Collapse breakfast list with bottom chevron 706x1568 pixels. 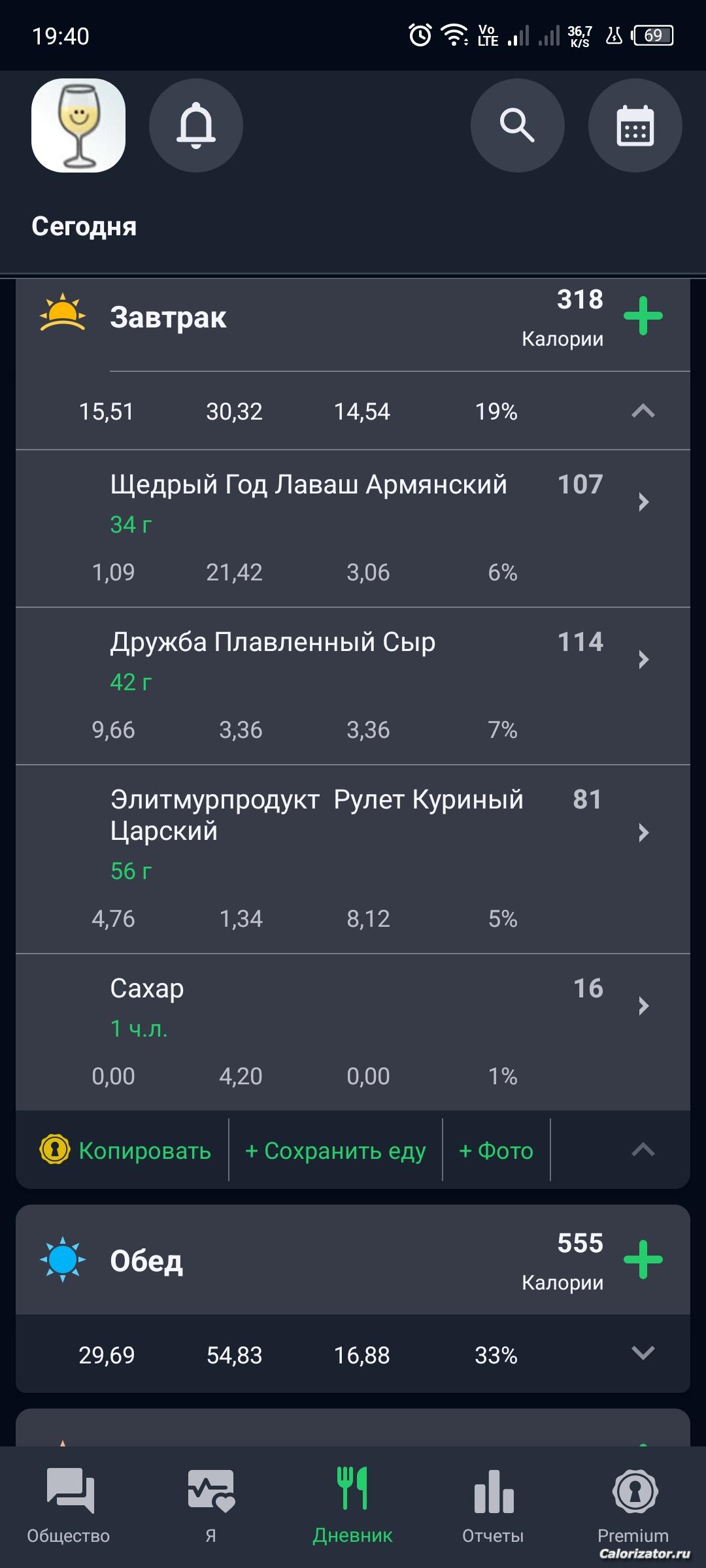(643, 1150)
